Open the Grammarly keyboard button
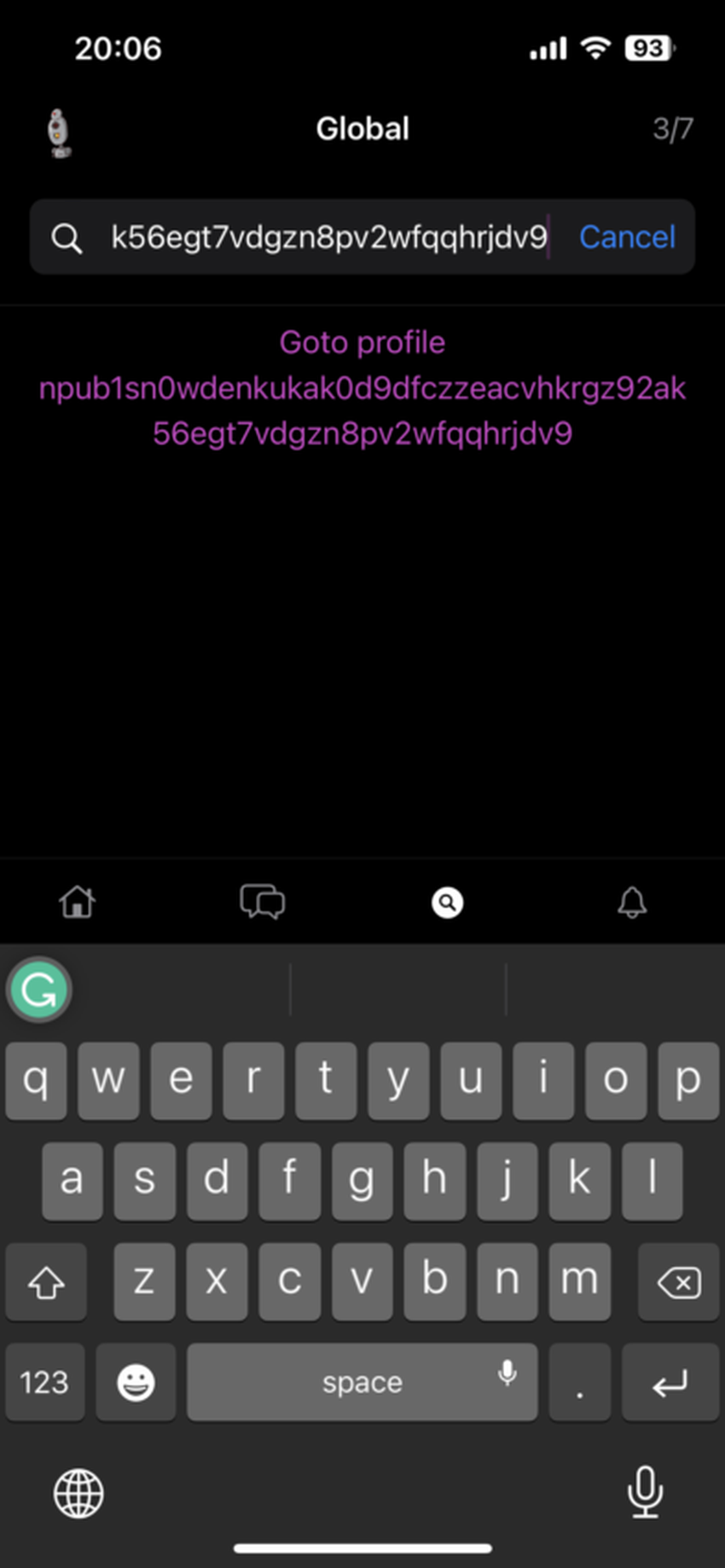 tap(39, 990)
